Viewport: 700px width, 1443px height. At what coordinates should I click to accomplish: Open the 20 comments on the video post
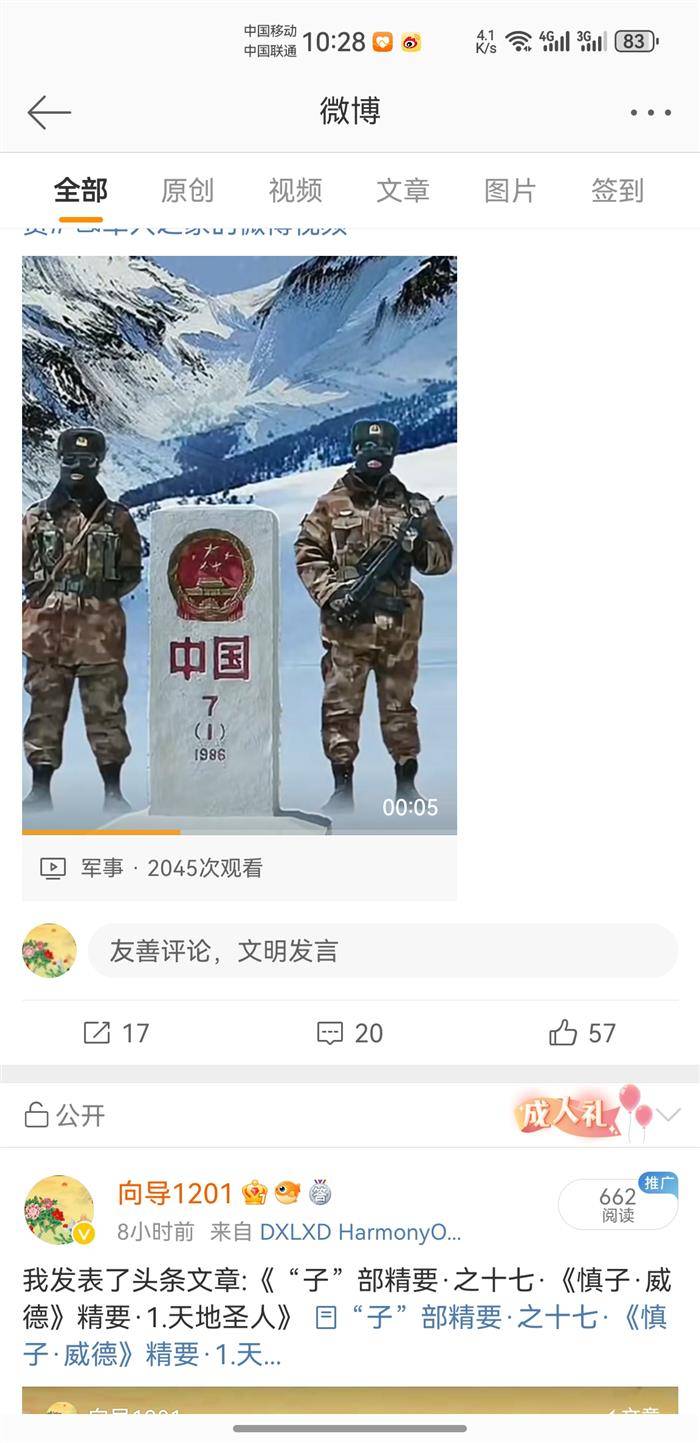point(349,1033)
